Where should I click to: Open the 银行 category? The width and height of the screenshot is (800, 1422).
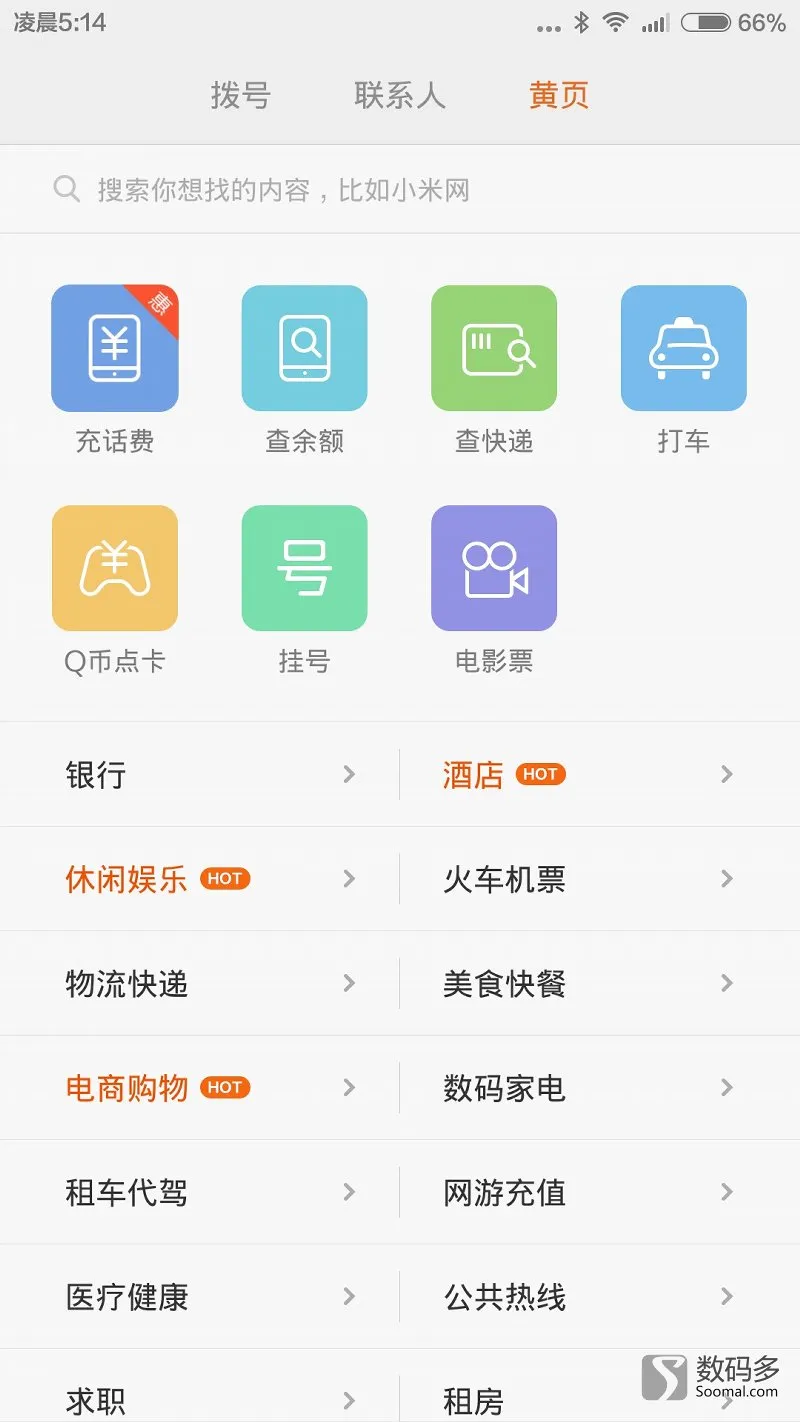[x=200, y=774]
